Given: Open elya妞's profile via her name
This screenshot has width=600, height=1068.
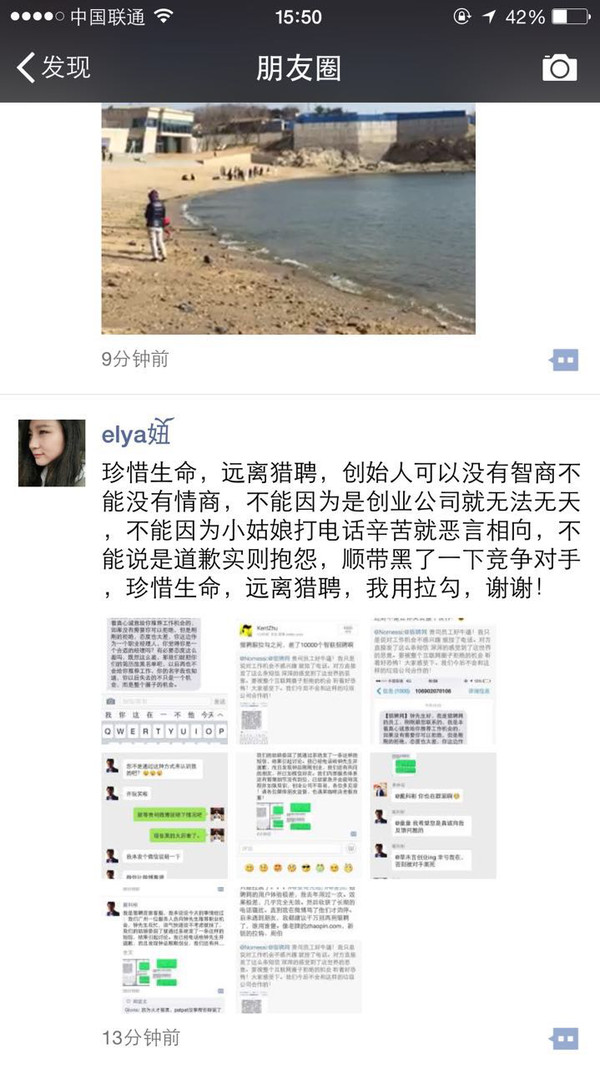Looking at the screenshot, I should [x=138, y=433].
